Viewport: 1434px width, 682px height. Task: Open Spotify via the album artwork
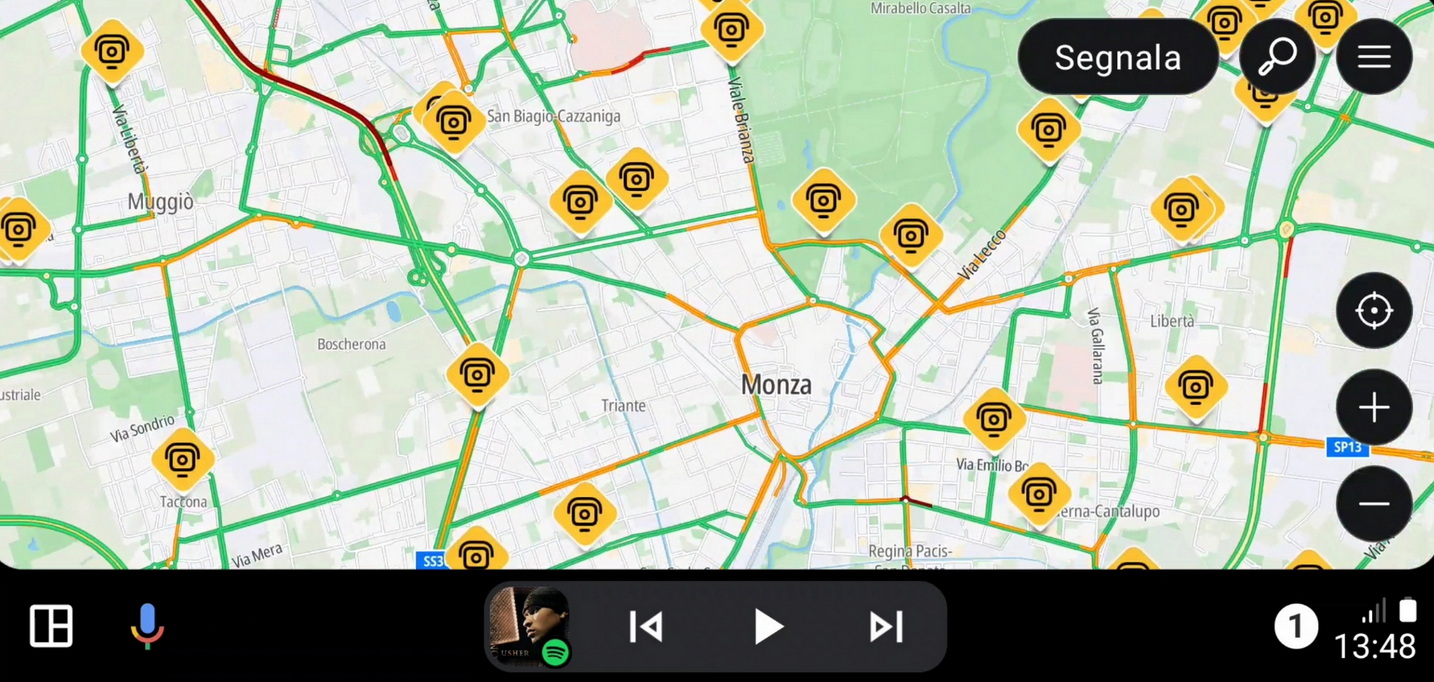(529, 627)
